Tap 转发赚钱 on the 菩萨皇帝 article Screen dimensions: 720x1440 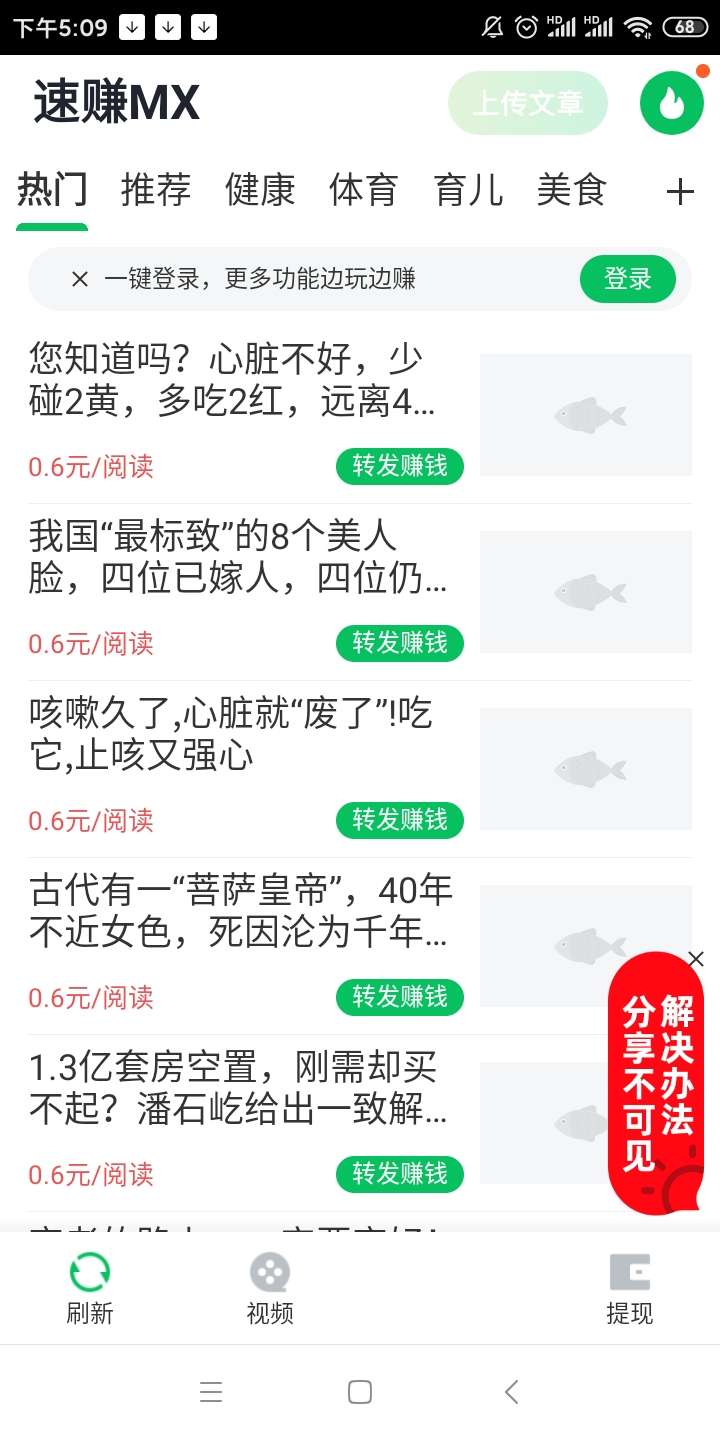click(x=400, y=997)
